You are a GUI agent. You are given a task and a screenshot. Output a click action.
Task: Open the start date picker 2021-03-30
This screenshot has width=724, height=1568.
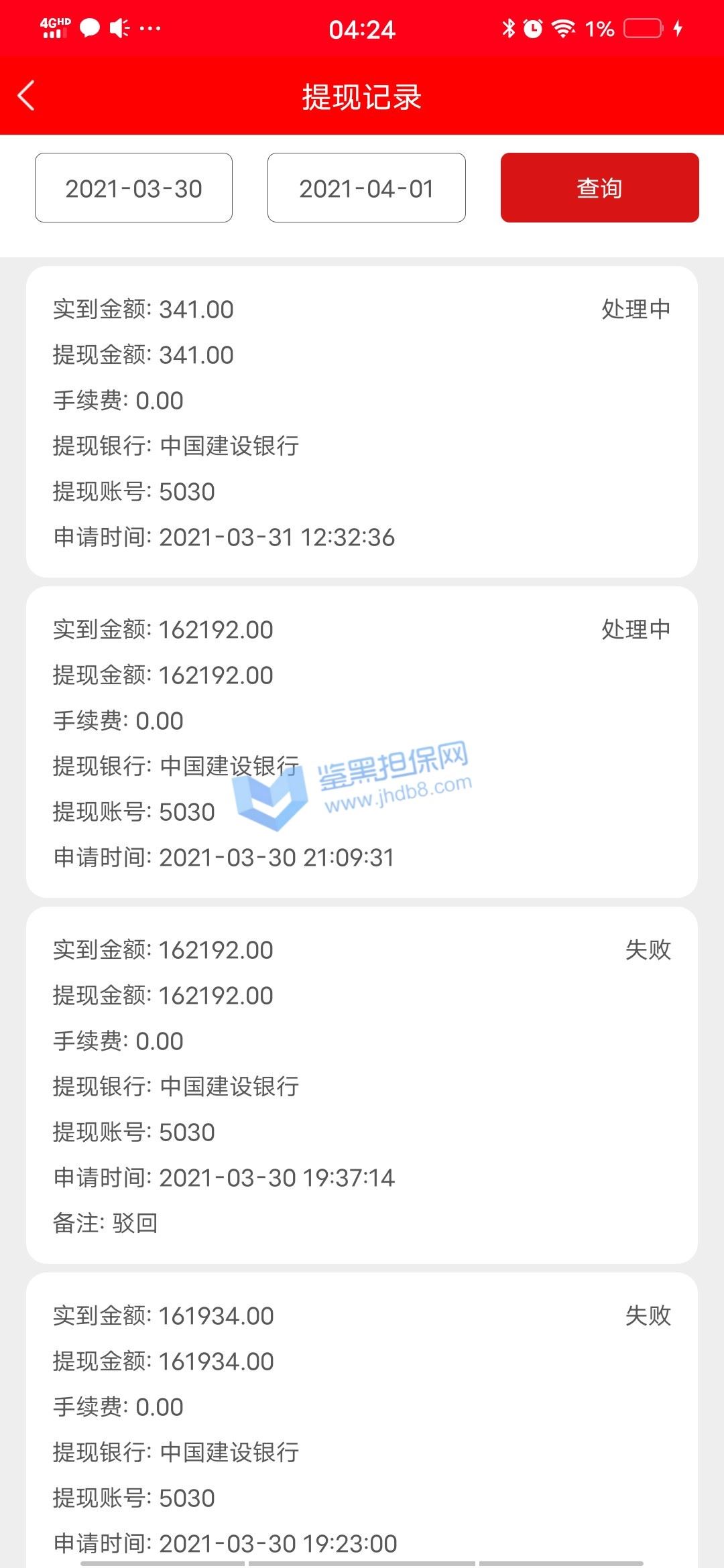click(x=133, y=188)
